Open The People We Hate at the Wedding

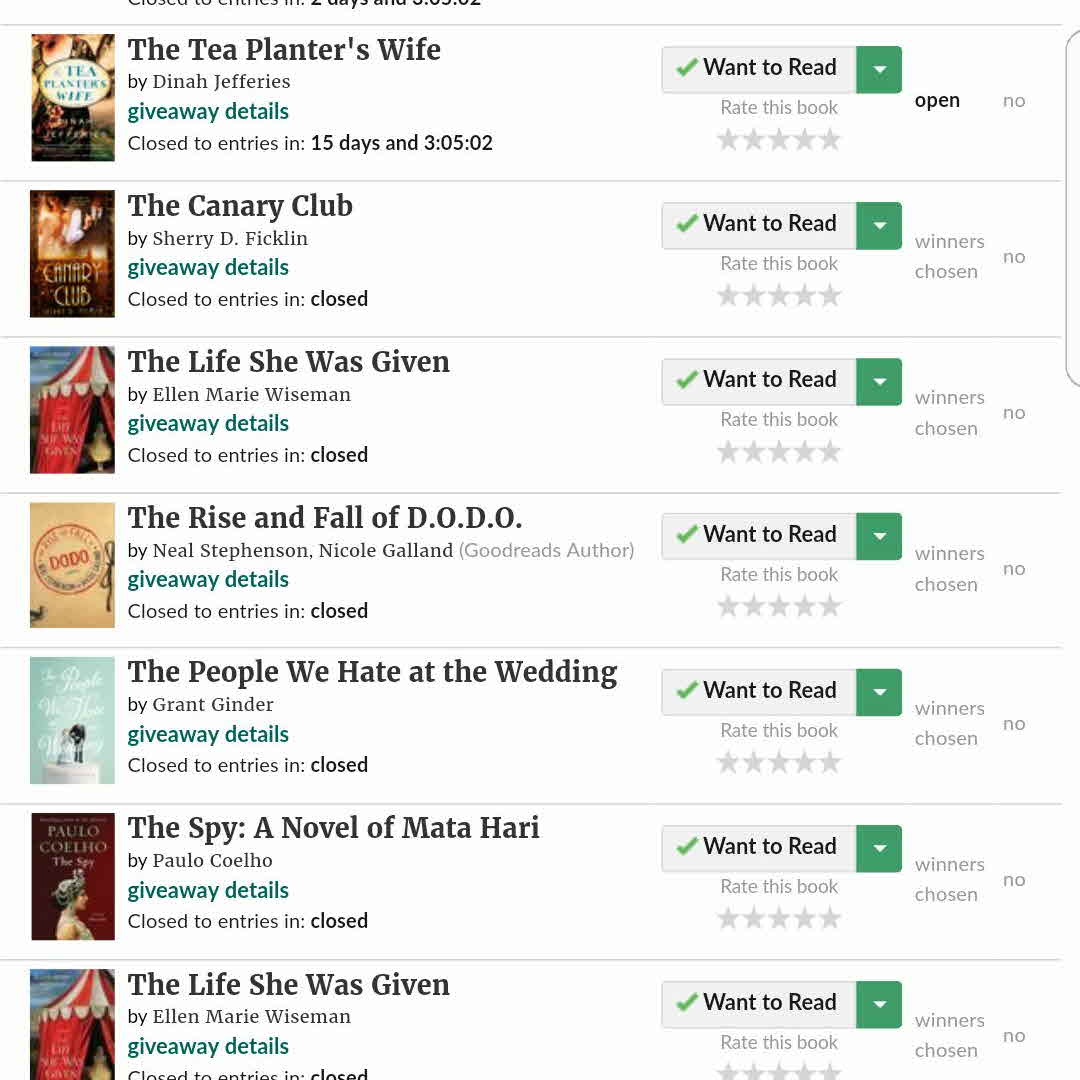point(372,672)
